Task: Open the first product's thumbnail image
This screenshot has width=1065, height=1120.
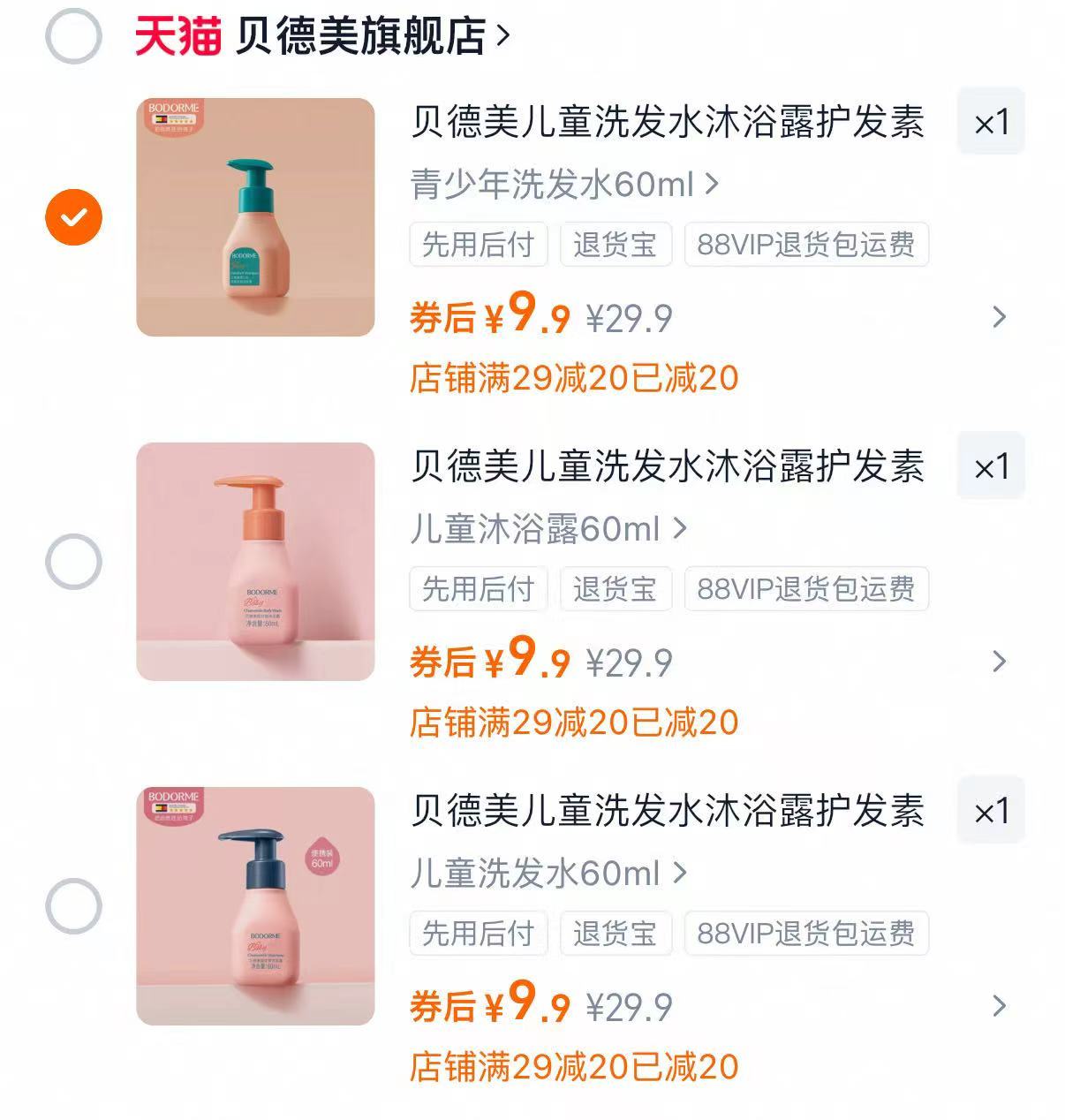Action: 253,215
